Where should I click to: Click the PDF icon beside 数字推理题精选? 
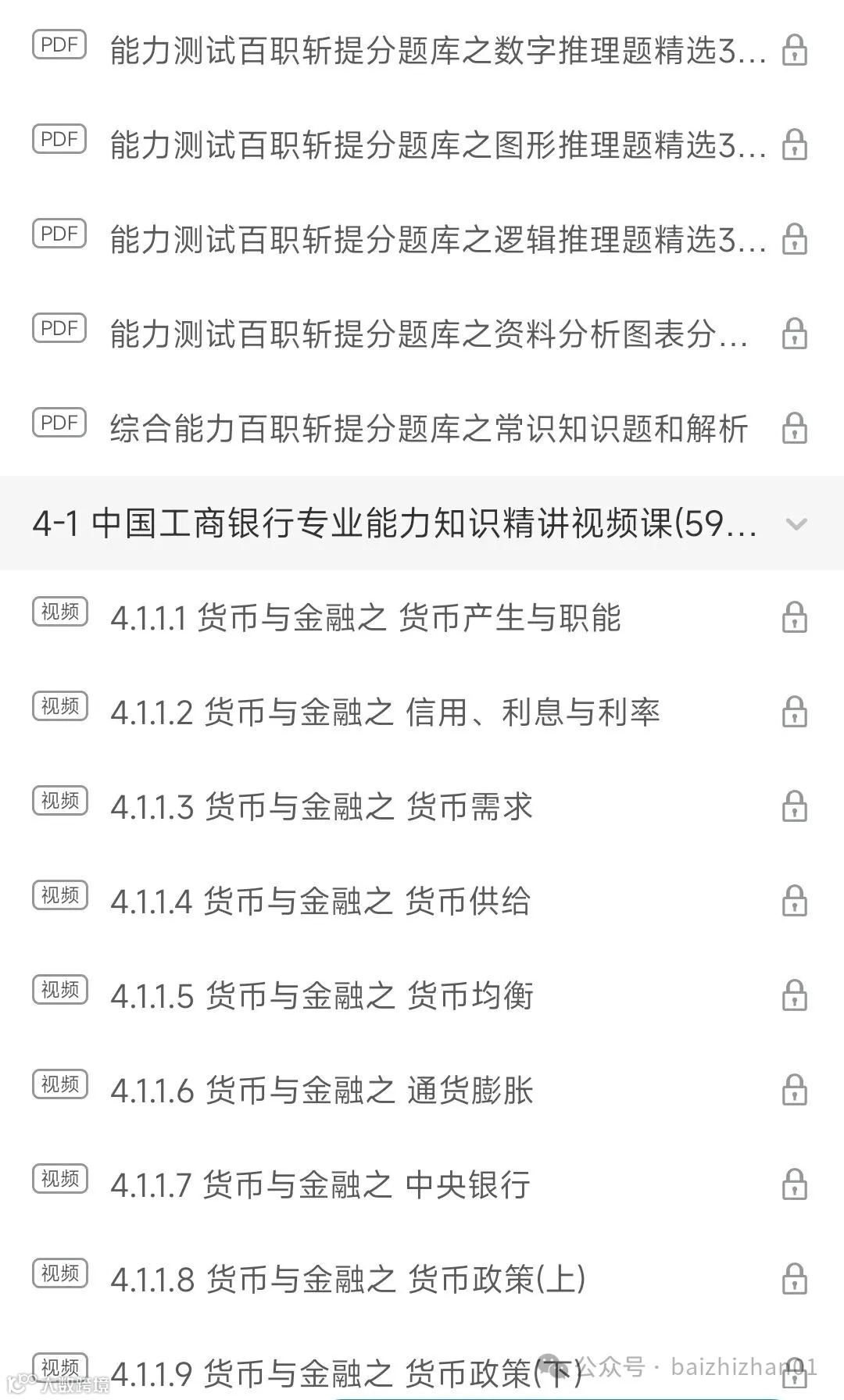(59, 45)
